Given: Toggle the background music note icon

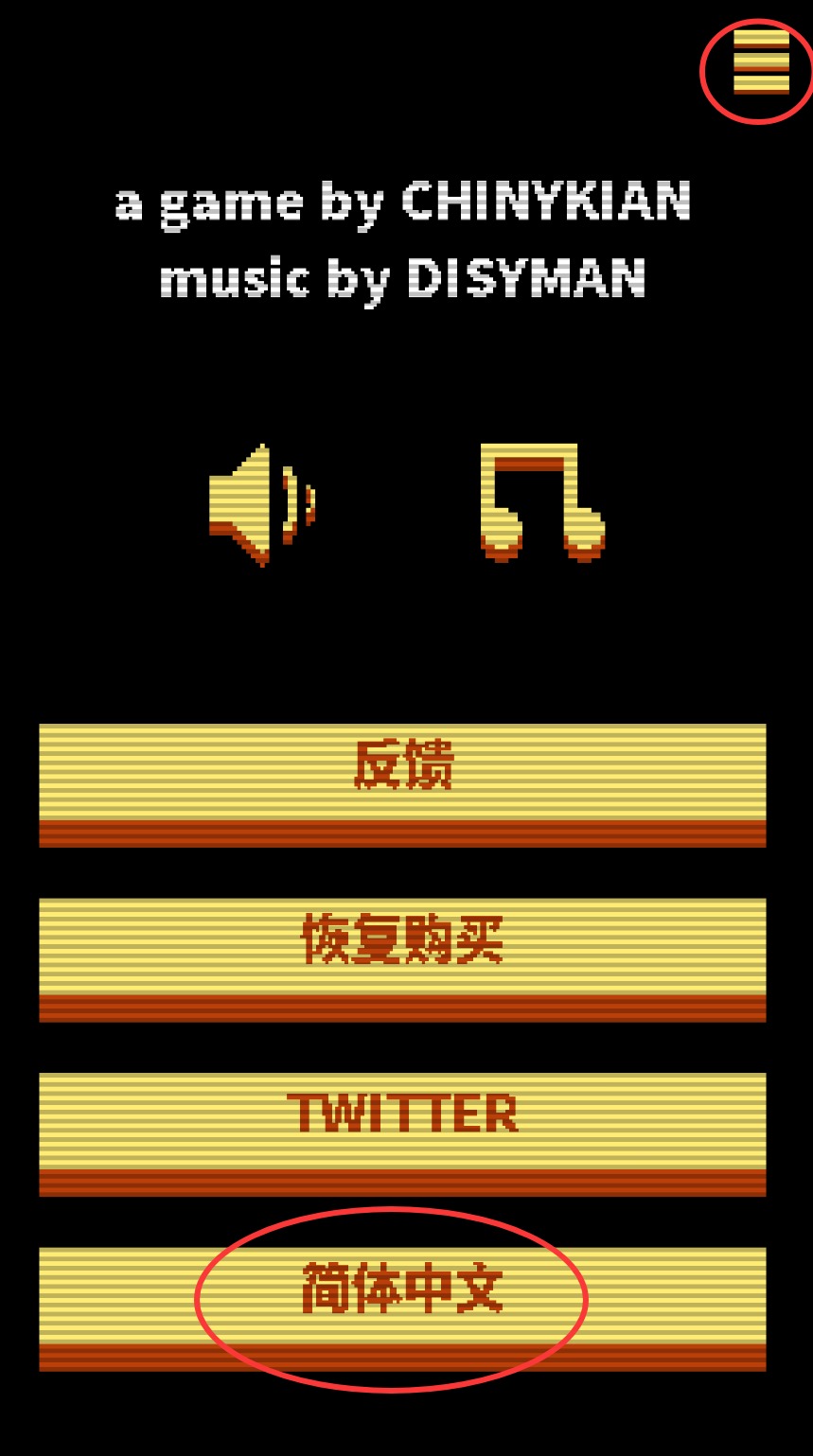Looking at the screenshot, I should pyautogui.click(x=541, y=502).
